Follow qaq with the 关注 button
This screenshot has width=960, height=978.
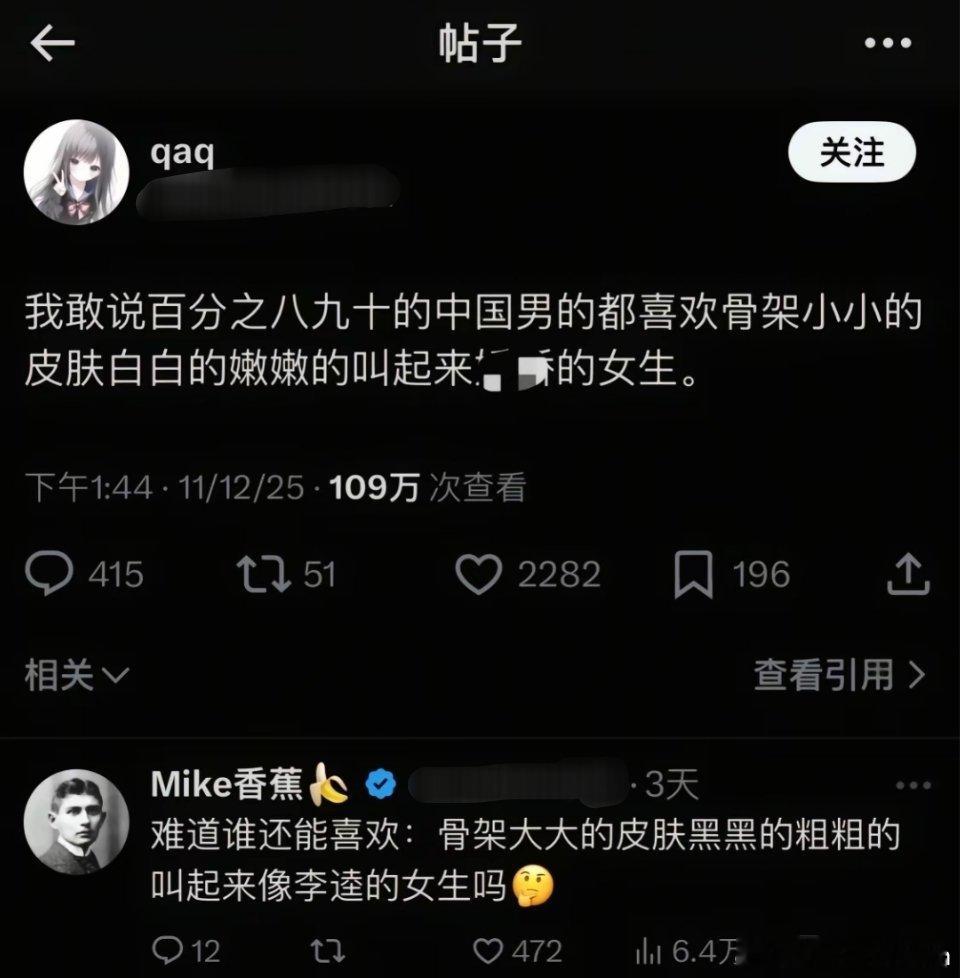tap(851, 152)
